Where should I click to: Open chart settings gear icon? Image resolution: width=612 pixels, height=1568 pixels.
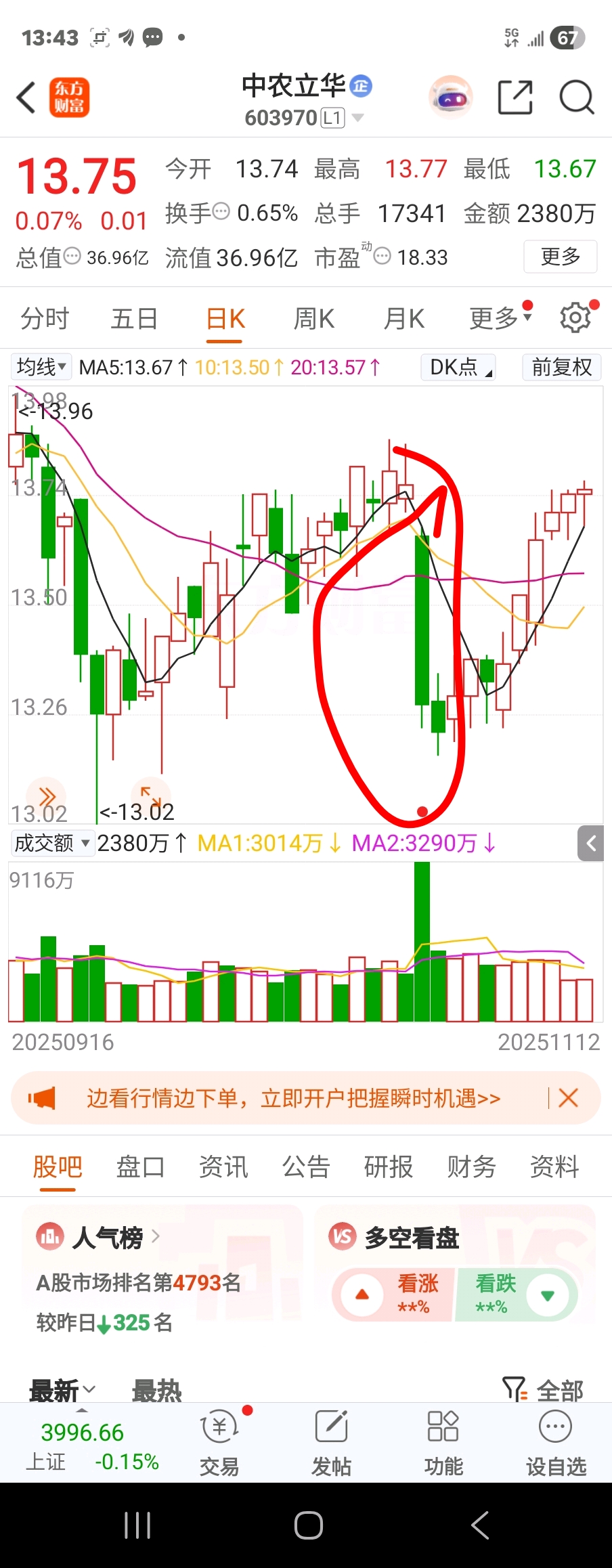pos(575,318)
